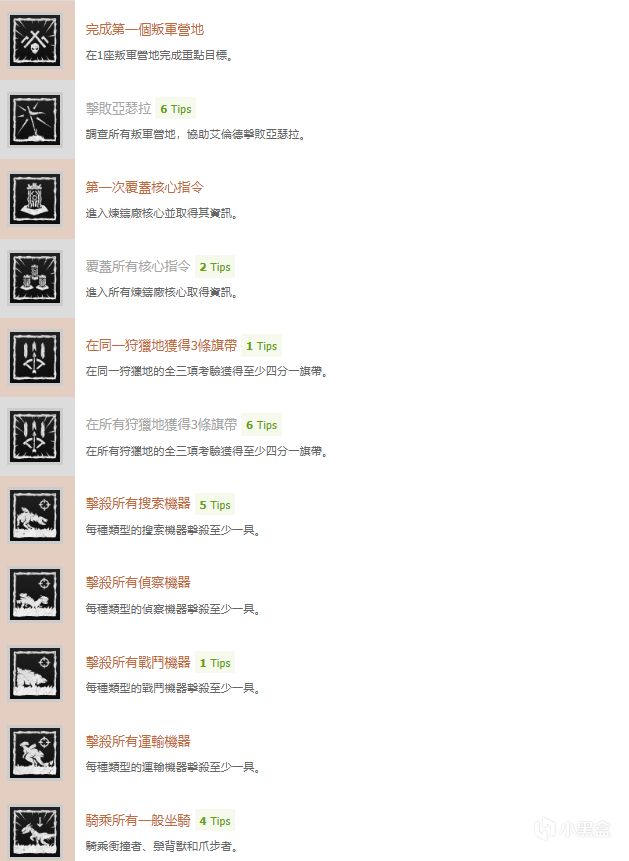The height and width of the screenshot is (861, 629).
Task: Open the 在同一狩獵地獲得3條旗帶 trophy
Action: click(x=161, y=346)
